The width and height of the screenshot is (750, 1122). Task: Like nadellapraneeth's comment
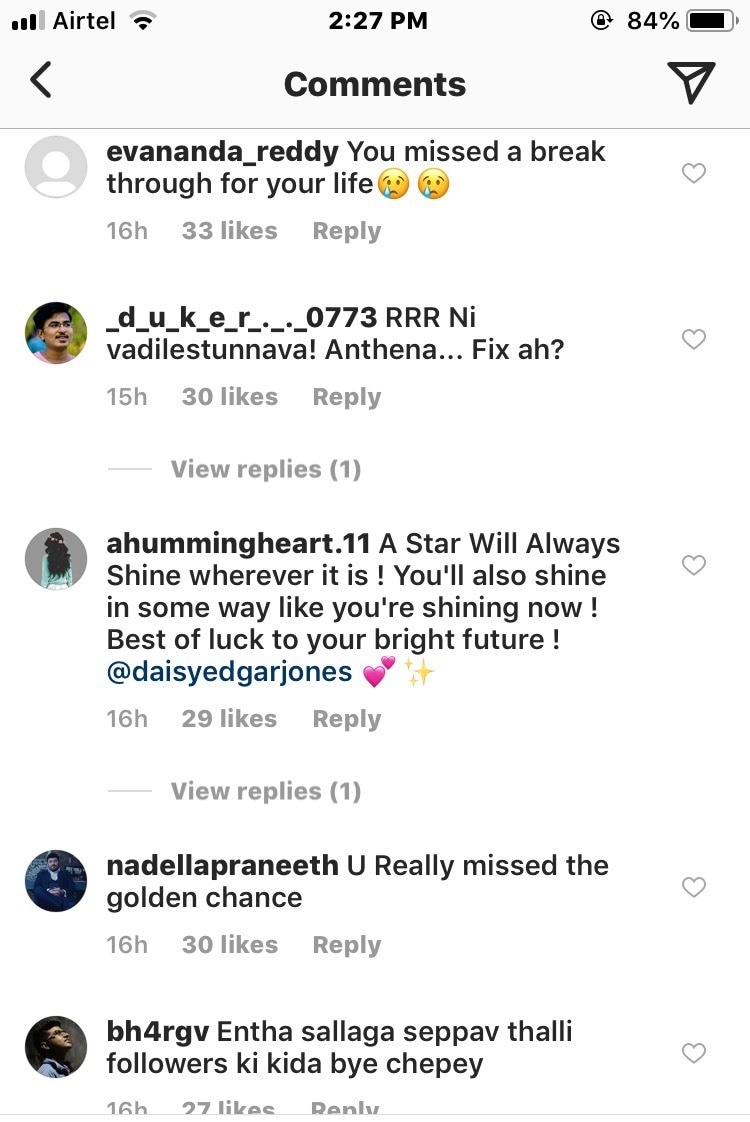tap(693, 888)
